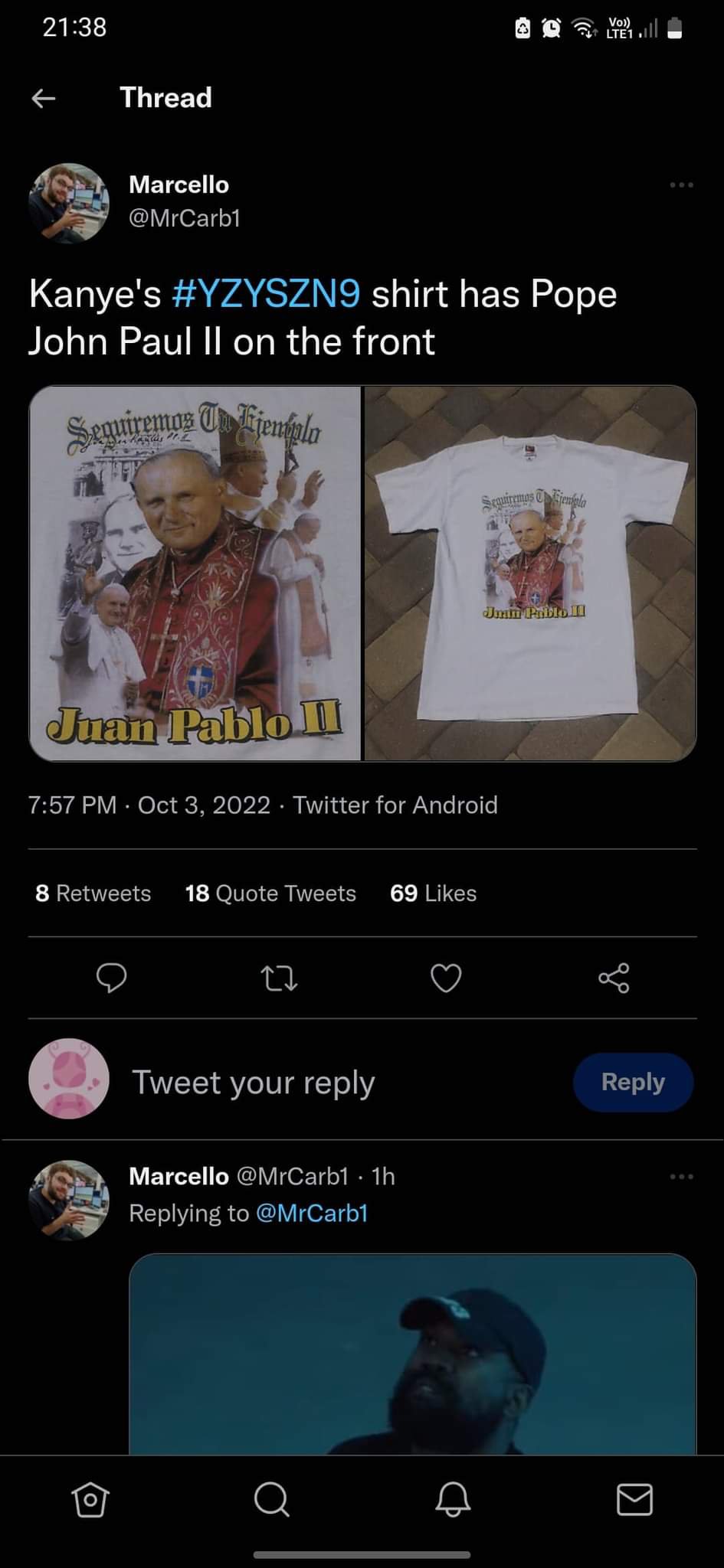Open the overflow menu on the reply tweet
The image size is (724, 1568).
coord(681,1176)
